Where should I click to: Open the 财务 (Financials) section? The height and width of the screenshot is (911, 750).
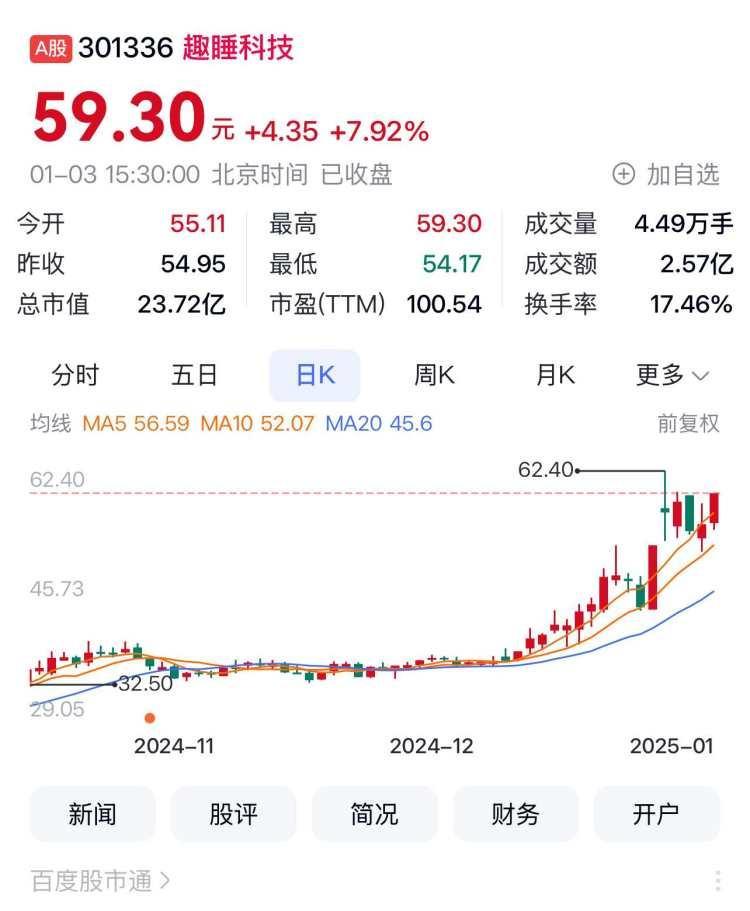(515, 814)
